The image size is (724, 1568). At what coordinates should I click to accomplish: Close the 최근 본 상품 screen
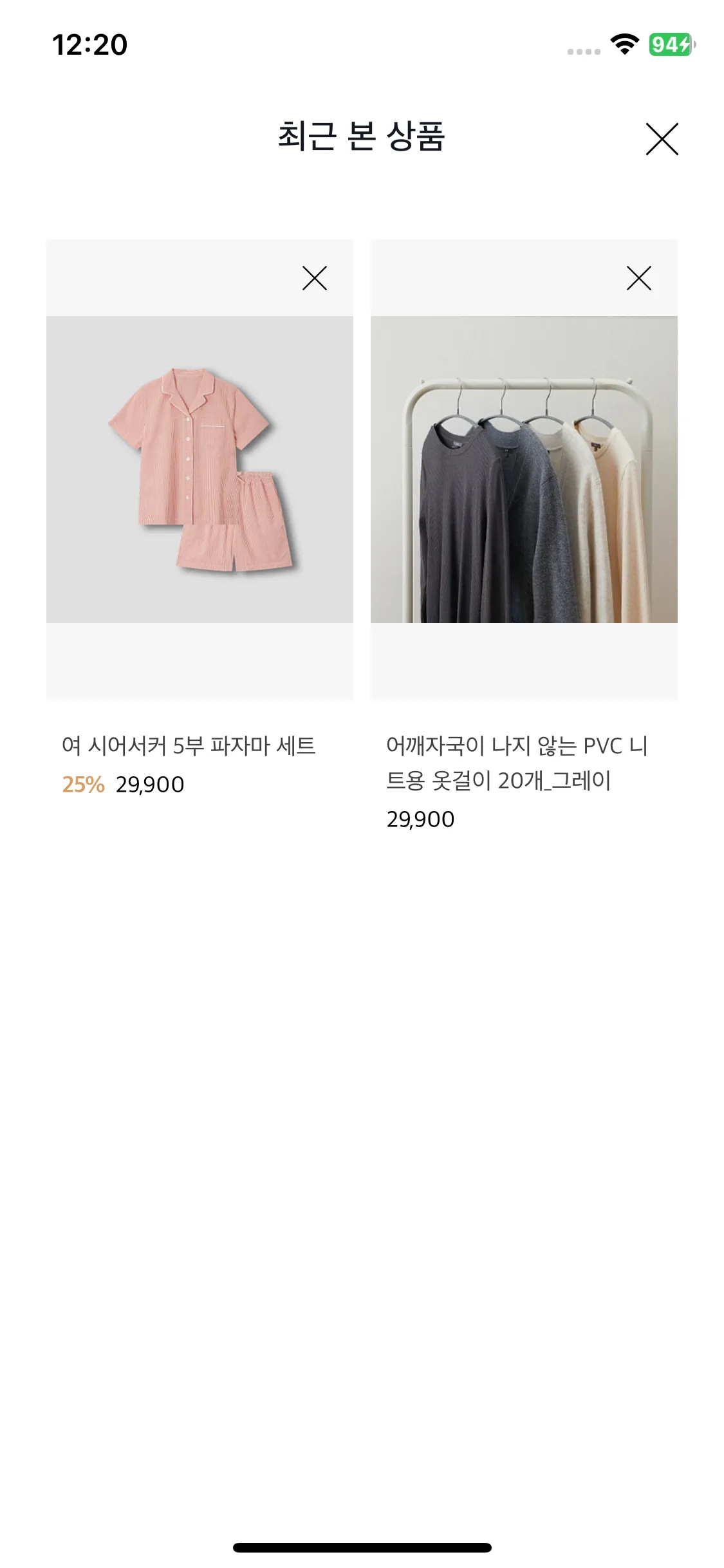[x=662, y=139]
